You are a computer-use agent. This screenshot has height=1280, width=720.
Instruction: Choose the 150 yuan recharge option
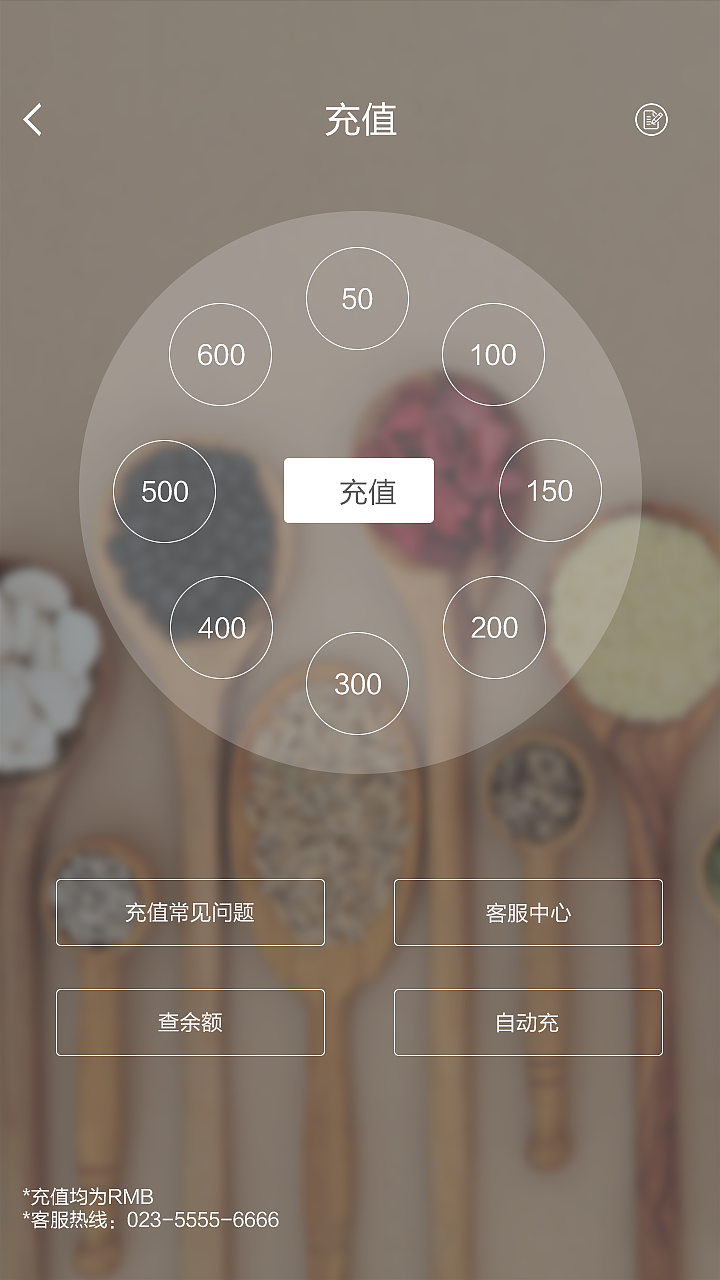tap(549, 491)
